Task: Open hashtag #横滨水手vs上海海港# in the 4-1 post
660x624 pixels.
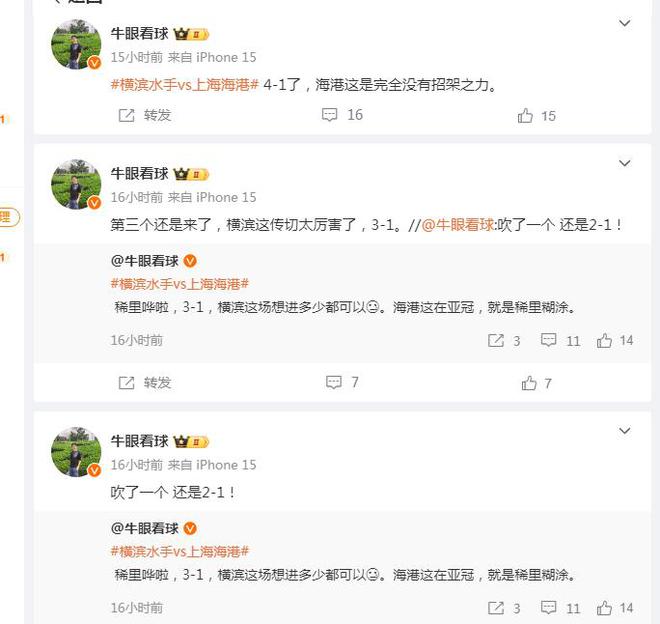Action: point(185,86)
